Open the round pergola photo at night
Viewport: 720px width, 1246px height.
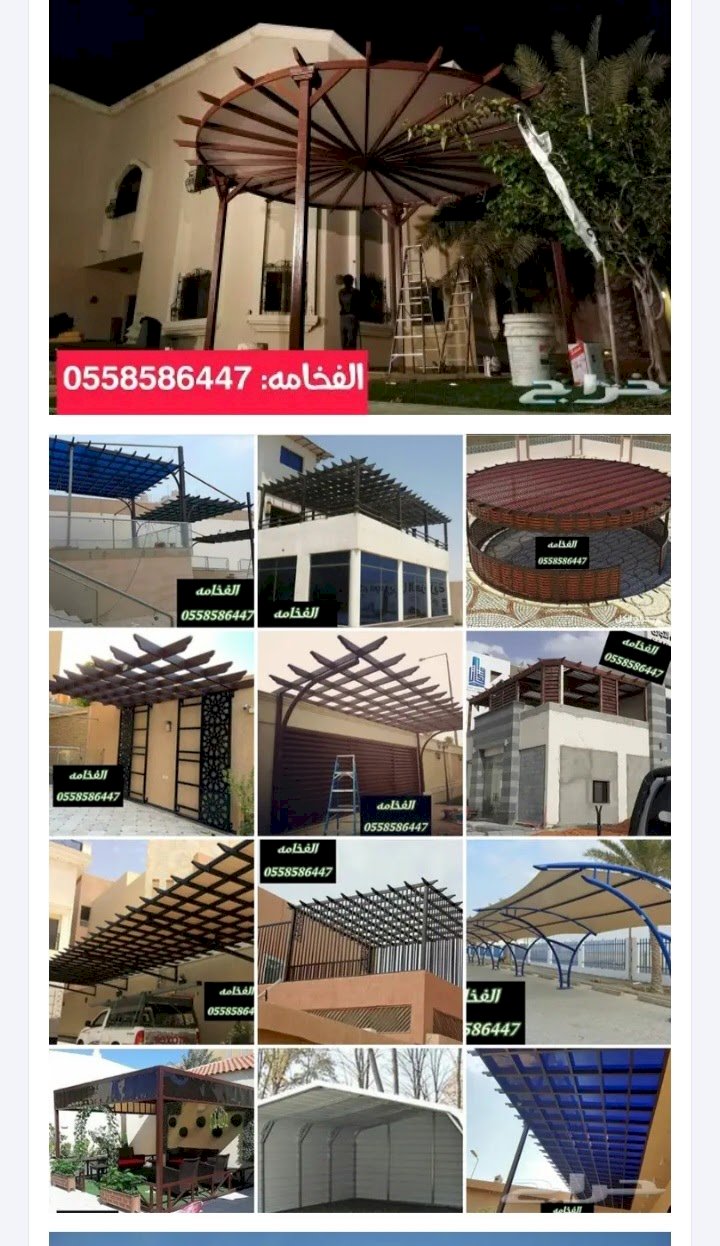pos(360,205)
